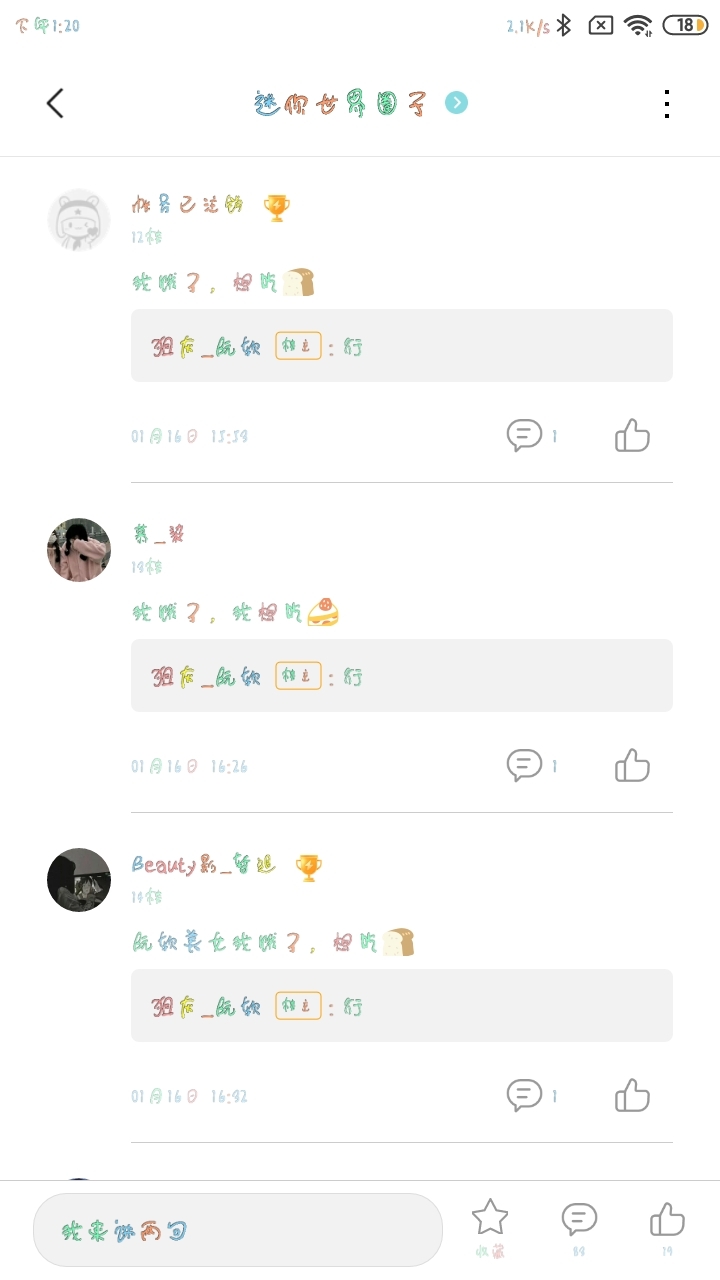Favorite this post with the 收藏 star
Screen dimensions: 720x1280
(490, 1227)
